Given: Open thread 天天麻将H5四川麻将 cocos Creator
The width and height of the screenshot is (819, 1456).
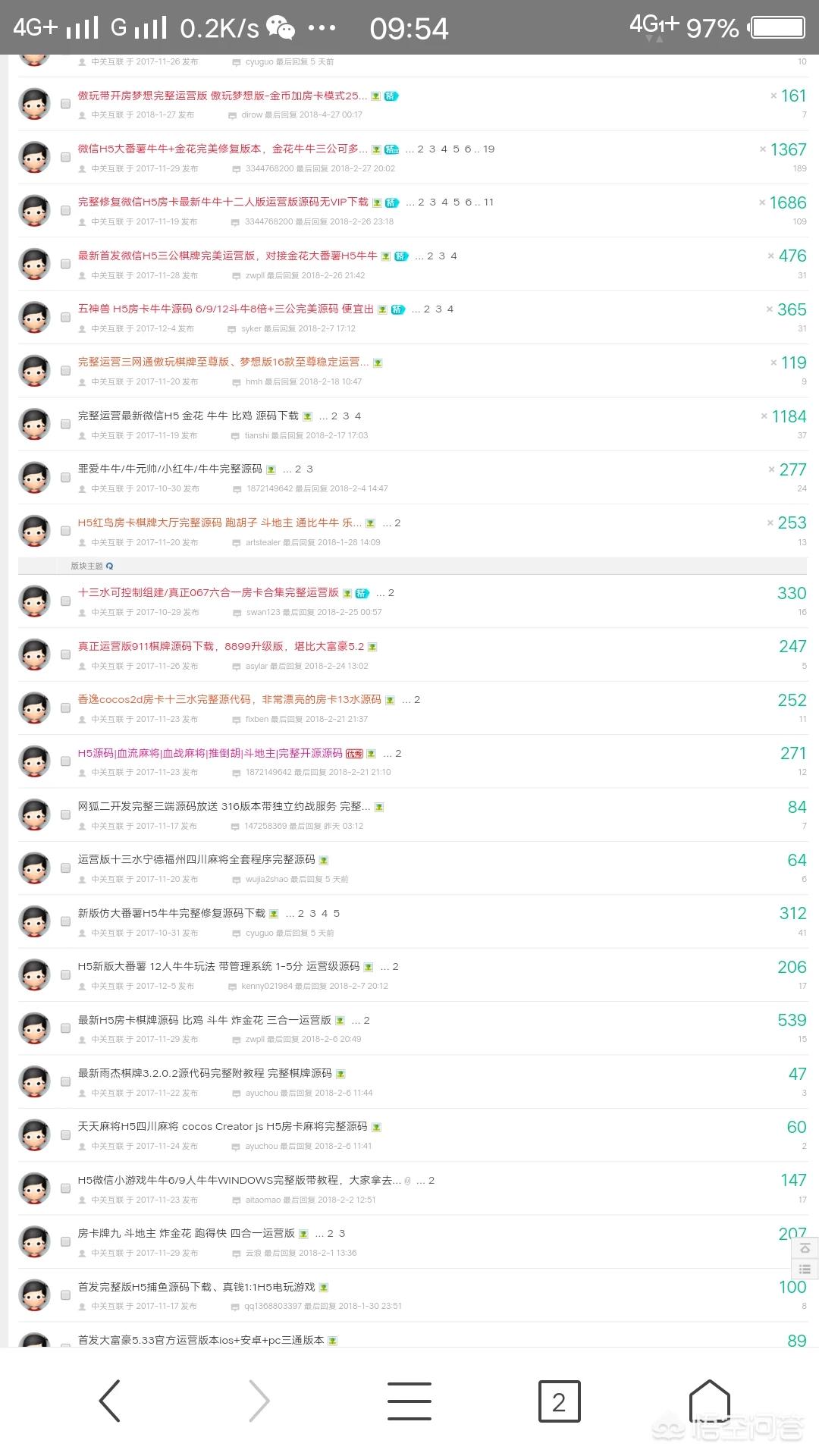Looking at the screenshot, I should pyautogui.click(x=222, y=1127).
